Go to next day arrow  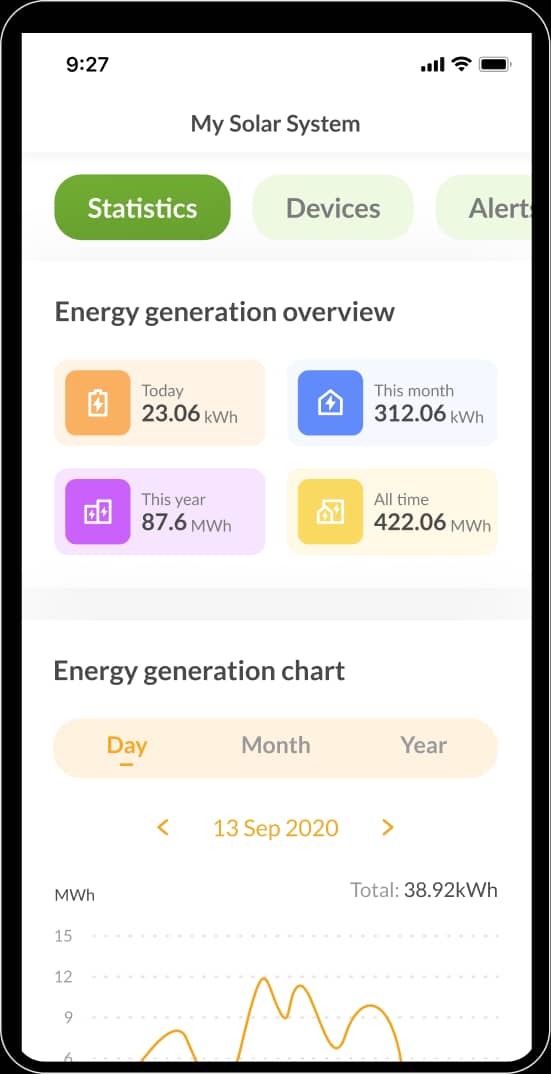(x=388, y=827)
